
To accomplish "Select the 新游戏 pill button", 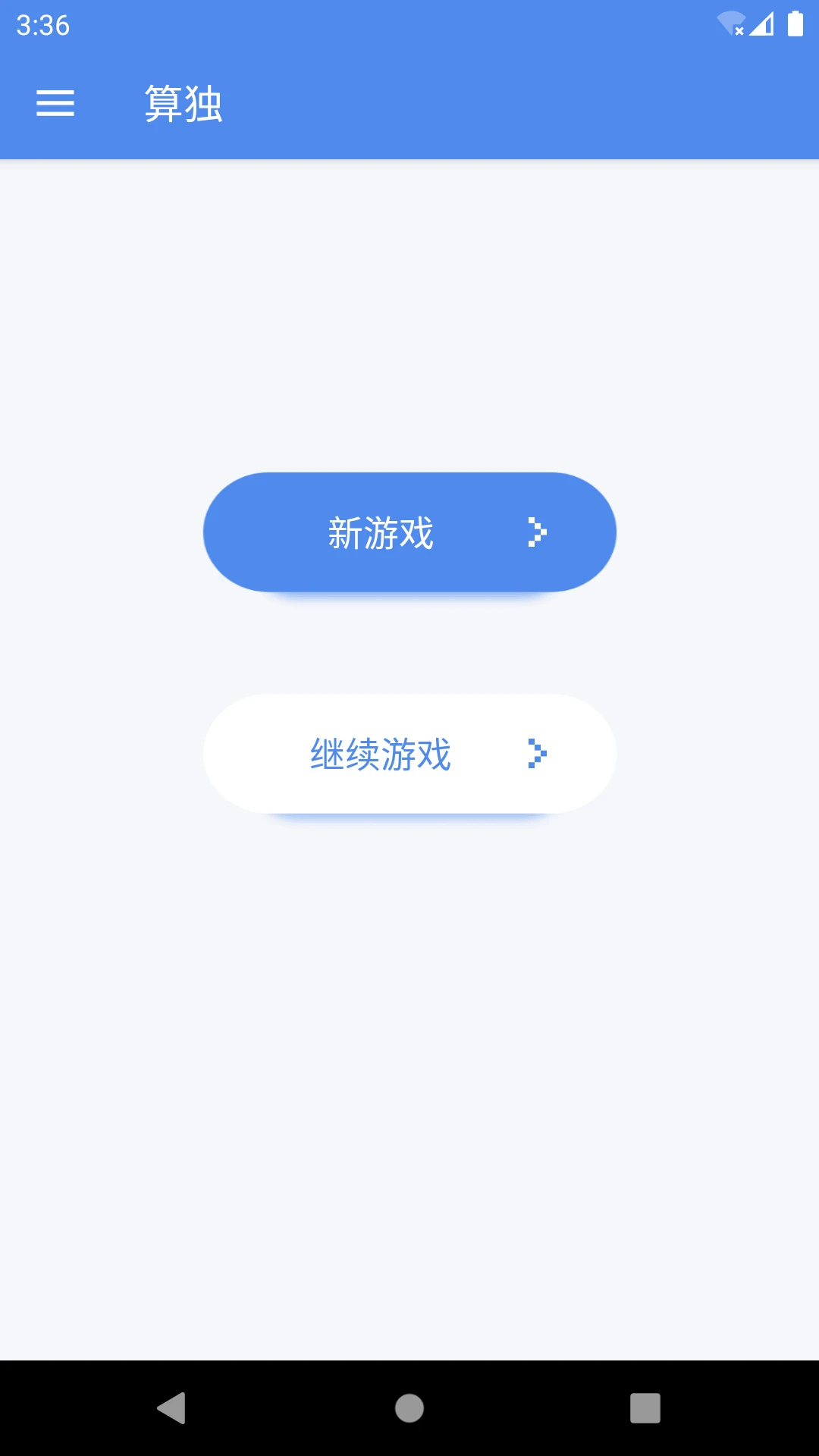I will tap(409, 532).
